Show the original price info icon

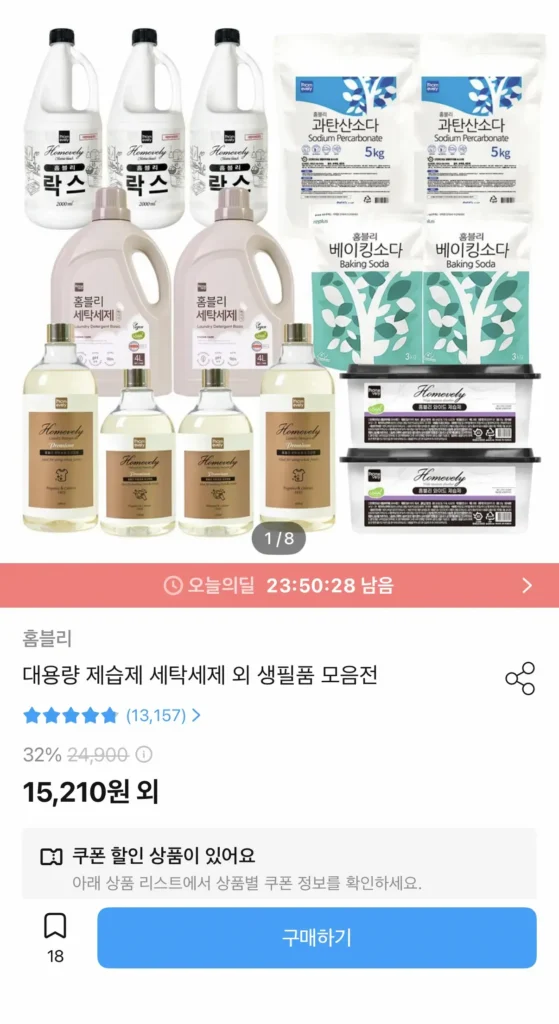pyautogui.click(x=144, y=755)
